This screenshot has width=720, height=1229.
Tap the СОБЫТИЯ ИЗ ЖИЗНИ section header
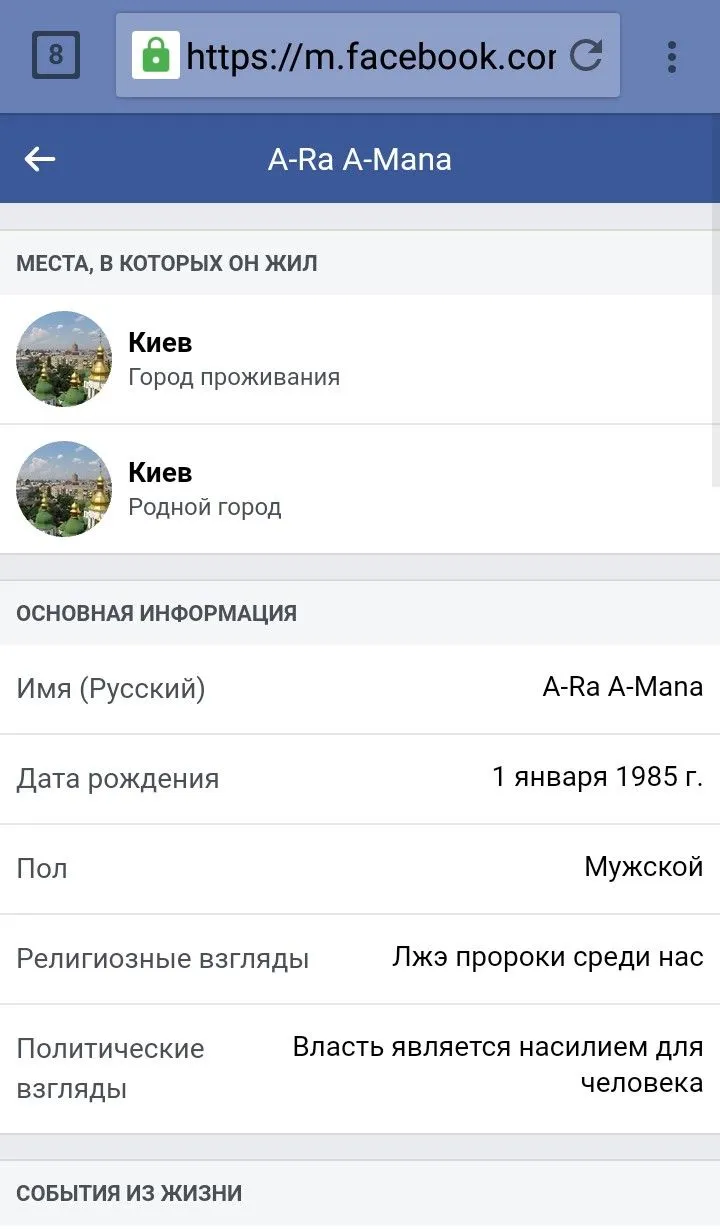pyautogui.click(x=128, y=1192)
